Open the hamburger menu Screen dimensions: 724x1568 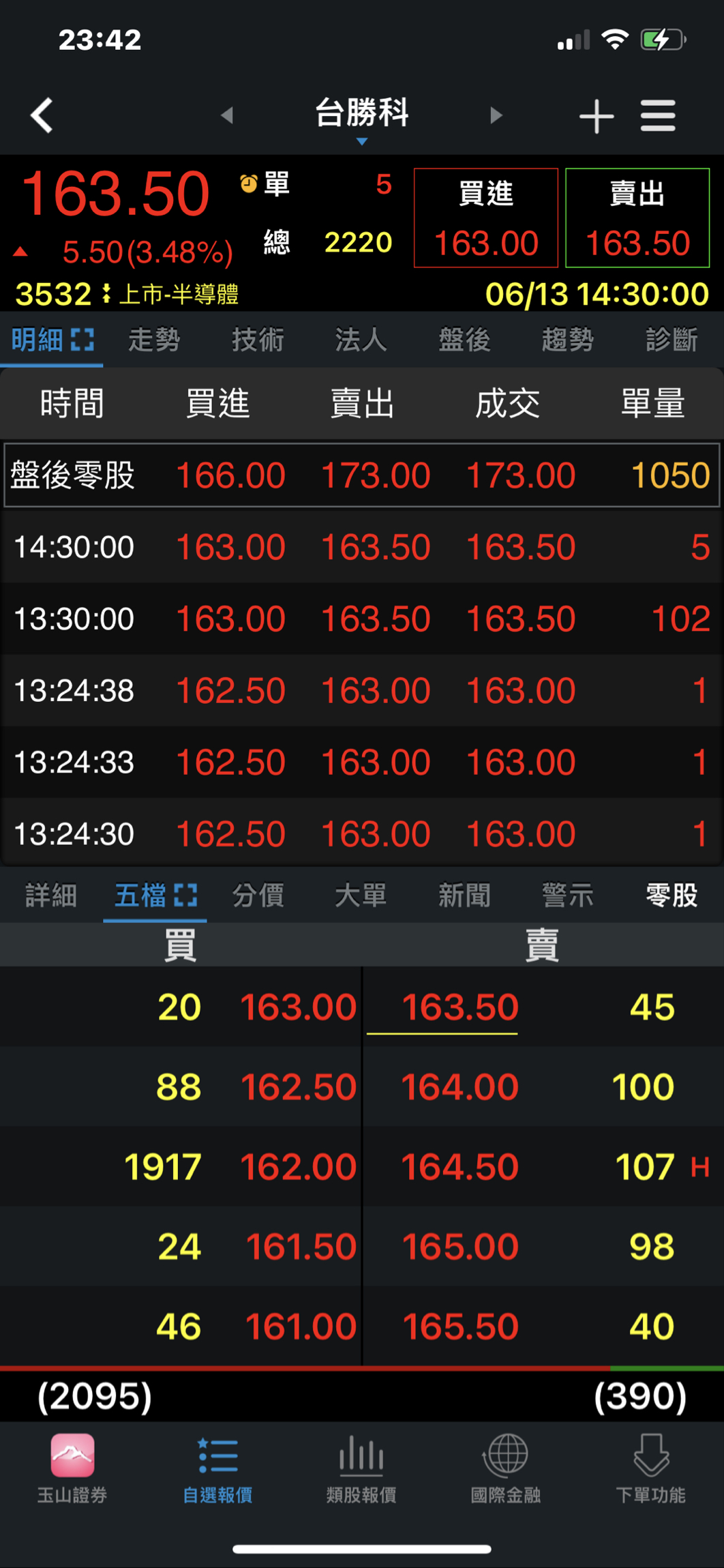tap(658, 116)
